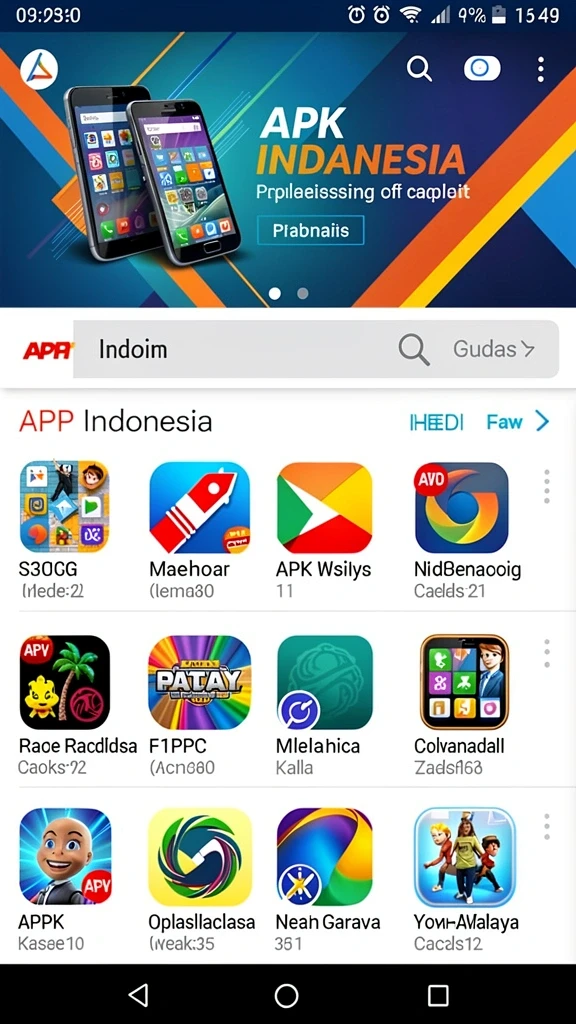Toggle the switch in the top bar
Viewport: 576px width, 1024px height.
pyautogui.click(x=482, y=69)
